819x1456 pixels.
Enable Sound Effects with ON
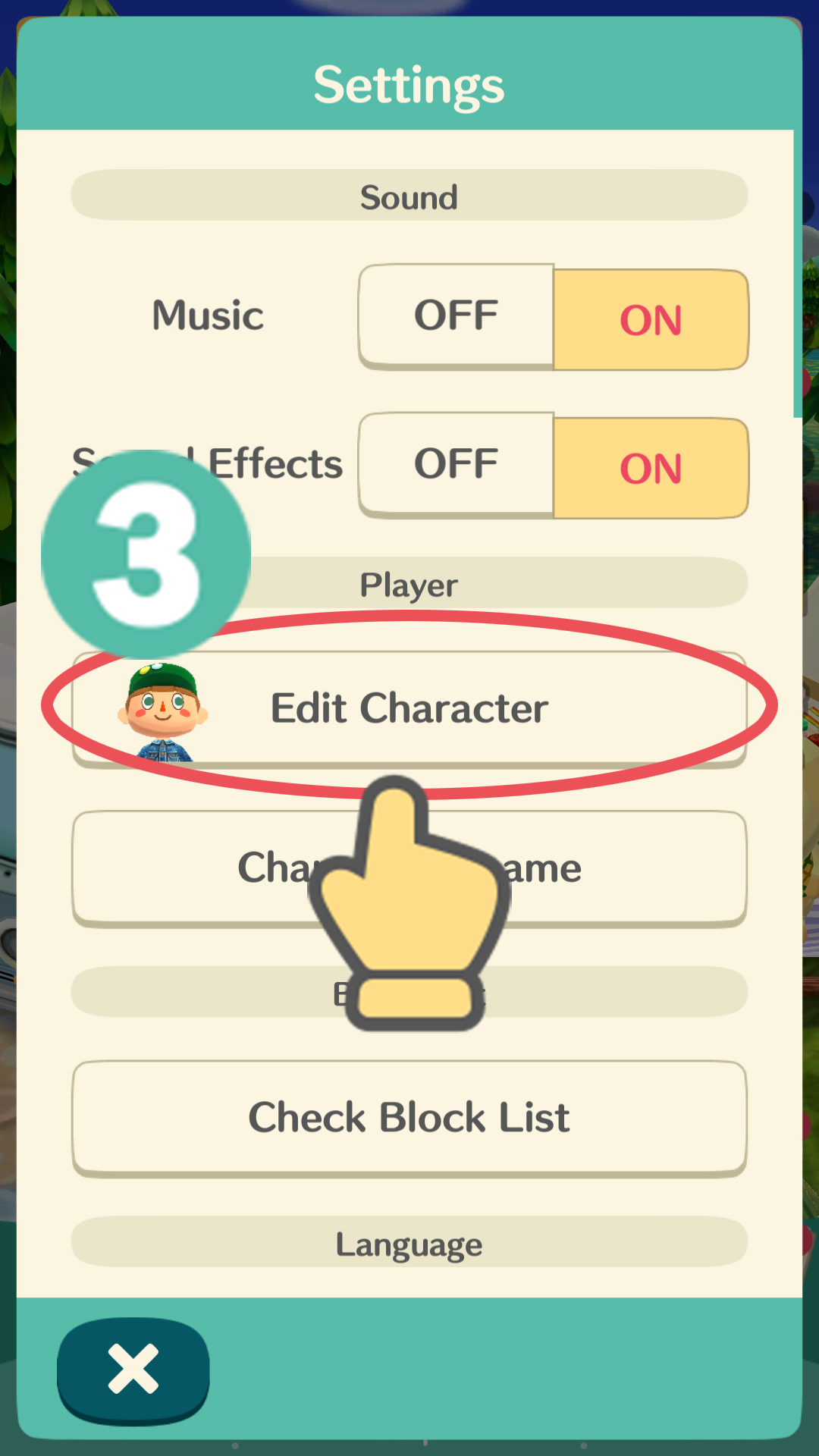pos(651,468)
